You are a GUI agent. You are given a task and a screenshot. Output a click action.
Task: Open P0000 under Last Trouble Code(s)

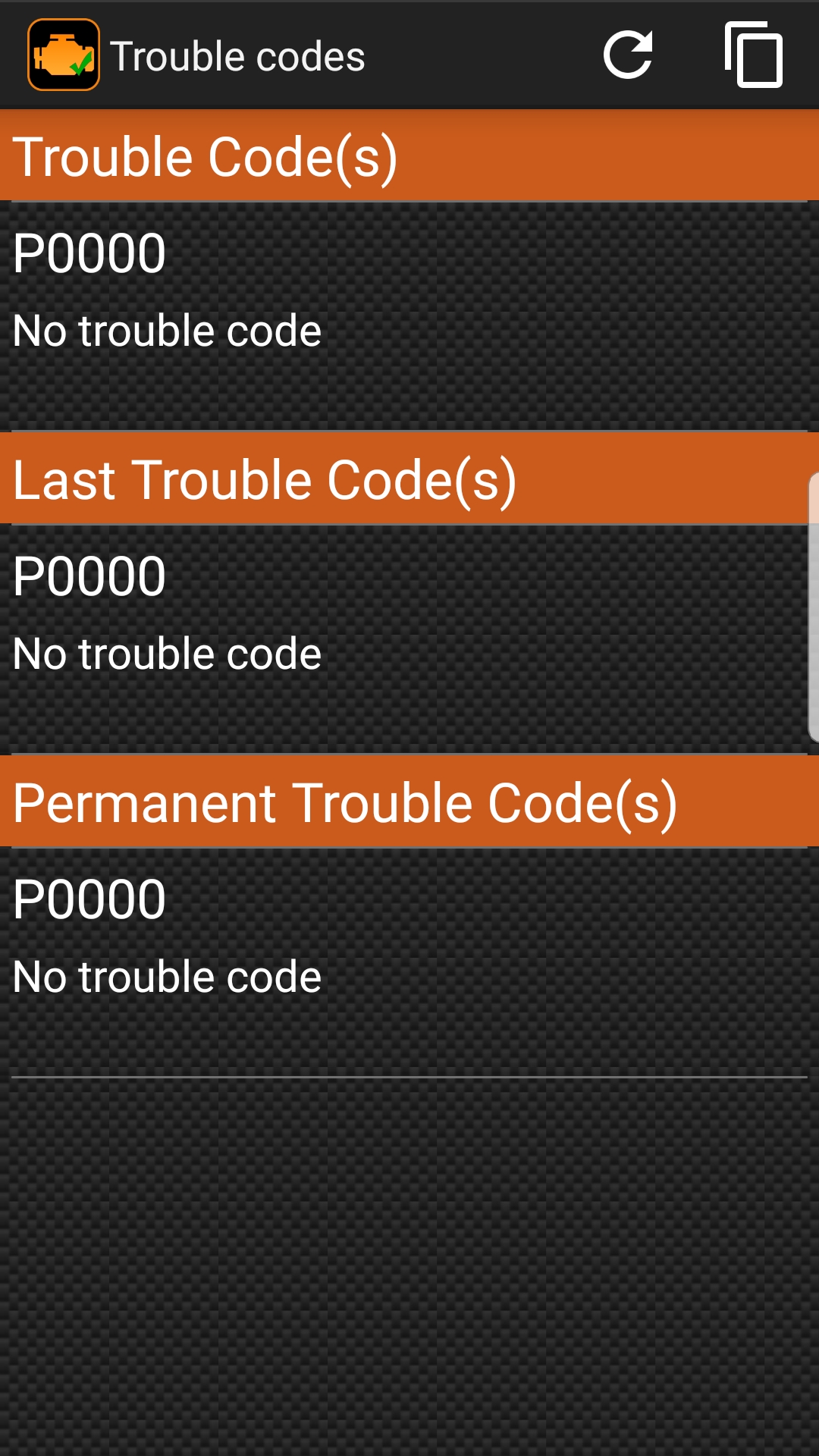(409, 639)
